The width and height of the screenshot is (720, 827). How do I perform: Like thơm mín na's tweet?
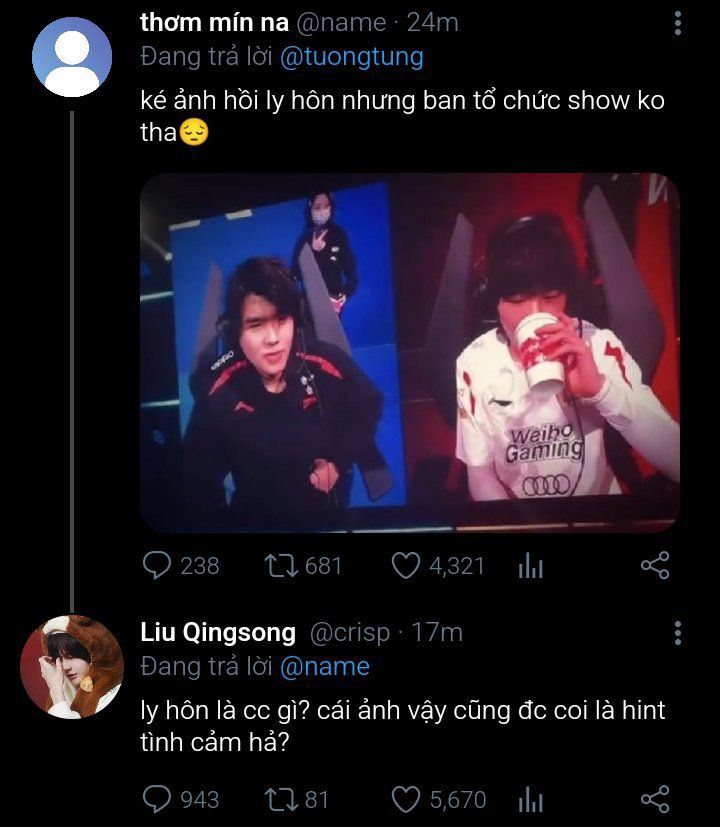coord(405,566)
